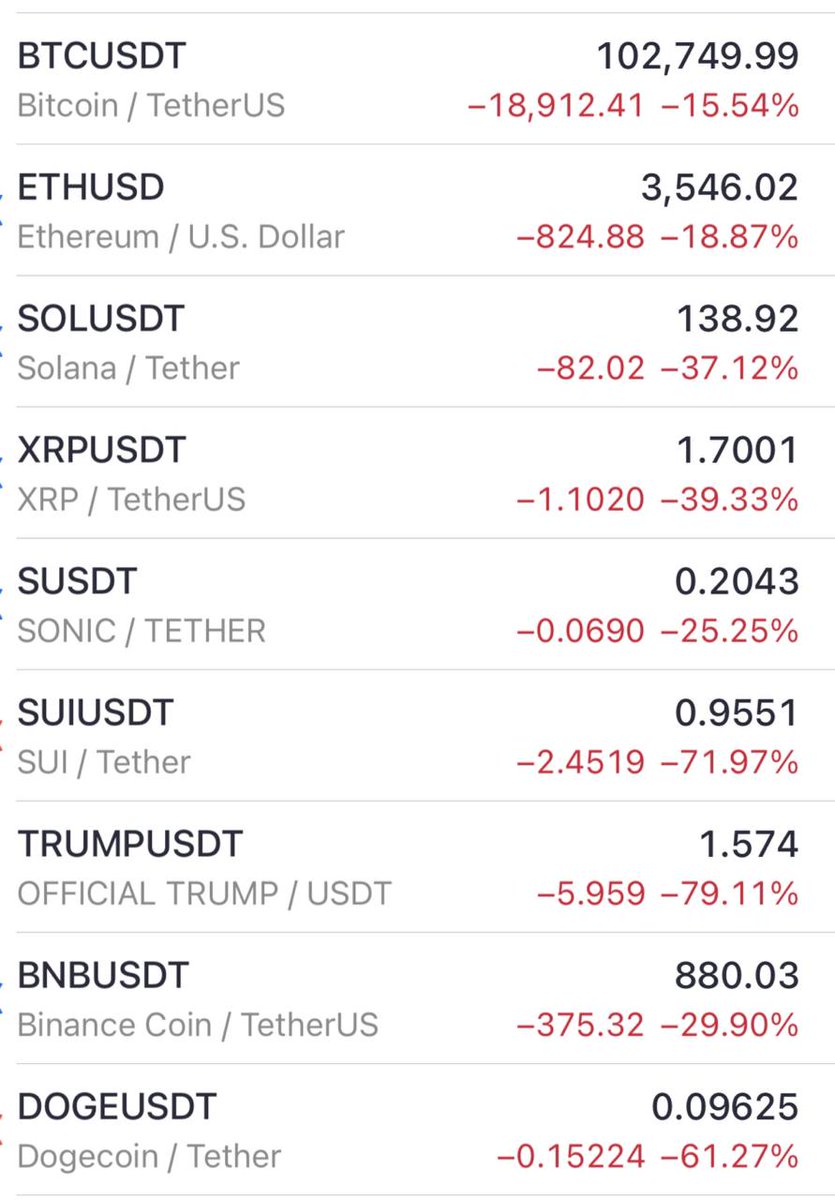Tap the SUSDT Sonic row
The height and width of the screenshot is (1200, 835).
click(x=417, y=605)
